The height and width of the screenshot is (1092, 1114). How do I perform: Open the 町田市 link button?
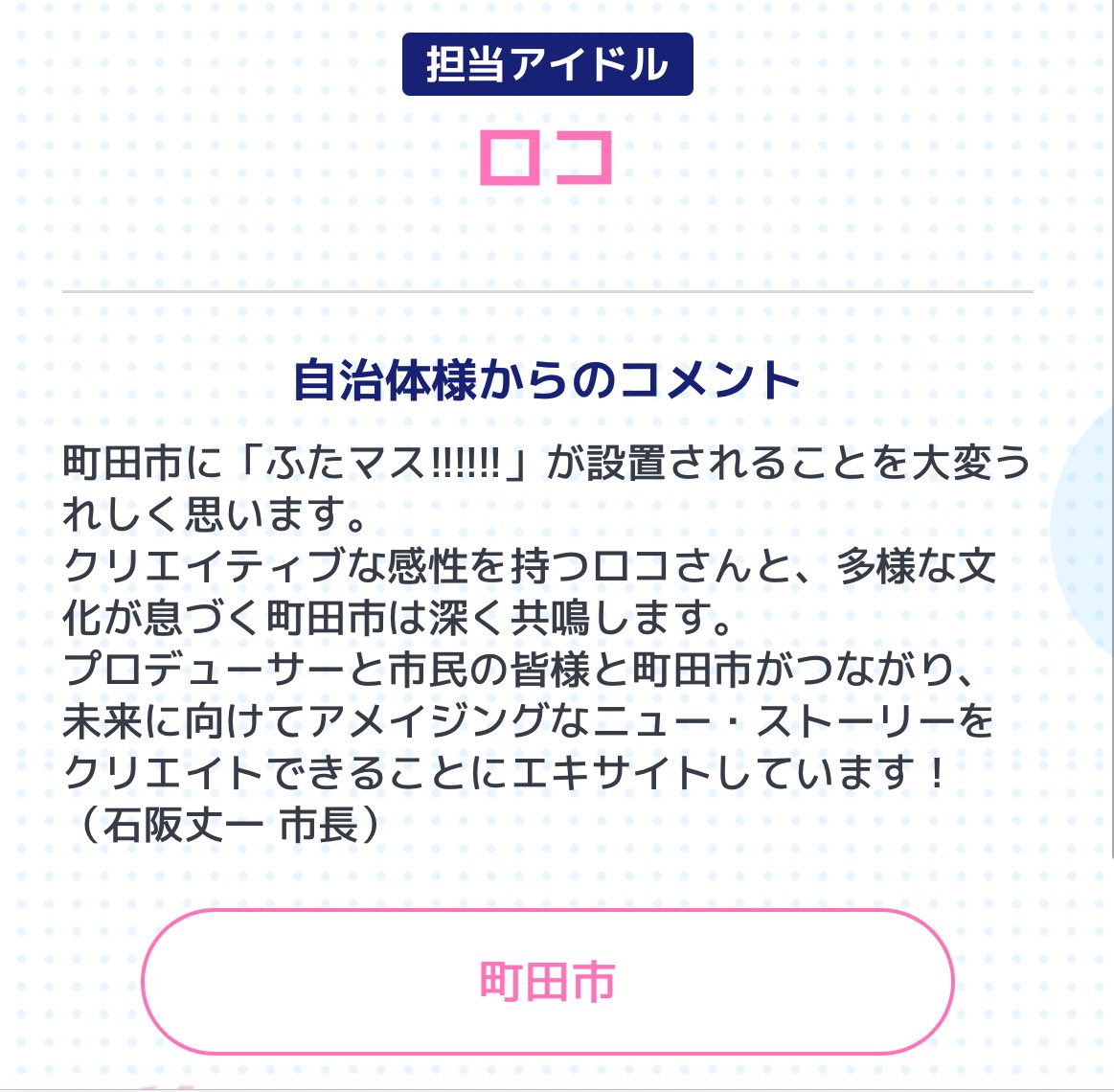pos(547,982)
